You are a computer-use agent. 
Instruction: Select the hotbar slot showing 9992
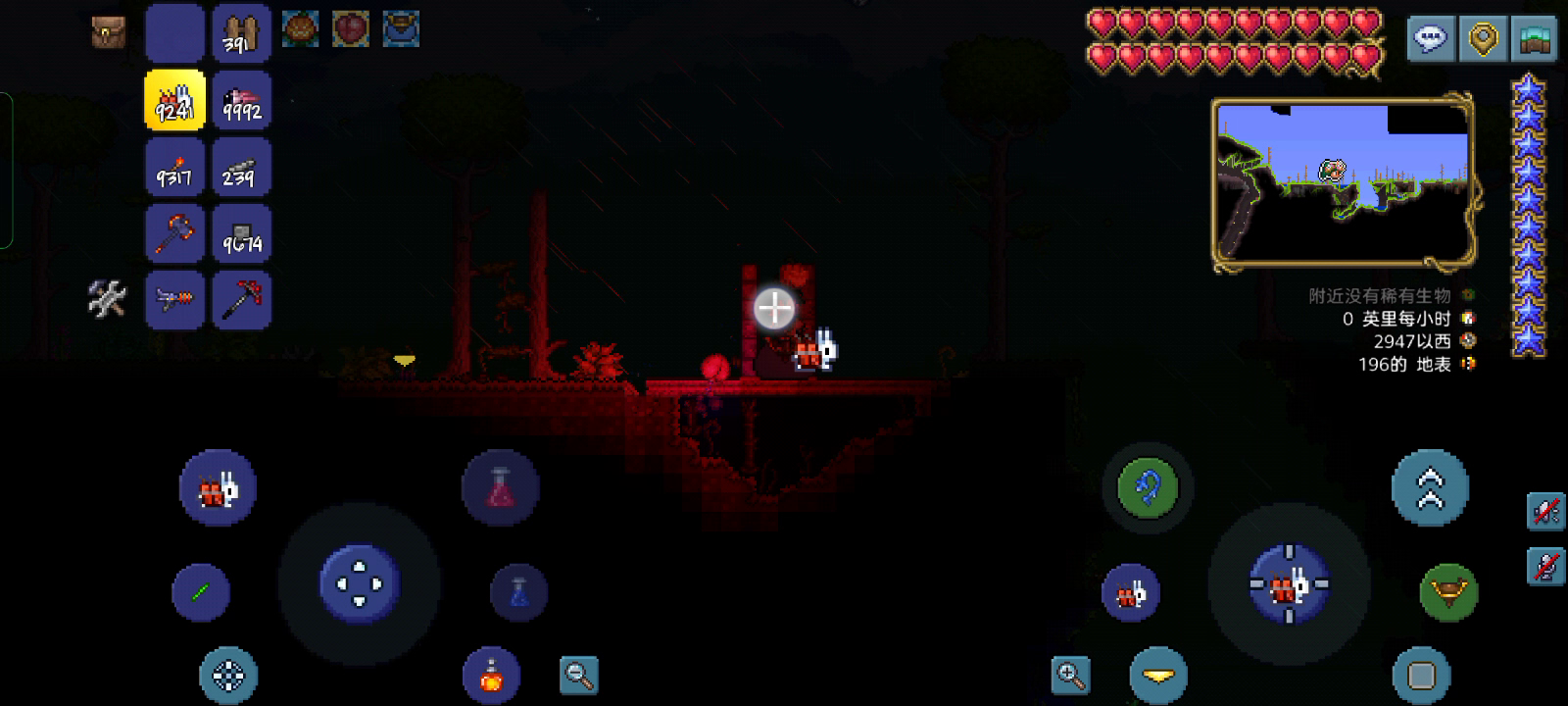click(241, 100)
